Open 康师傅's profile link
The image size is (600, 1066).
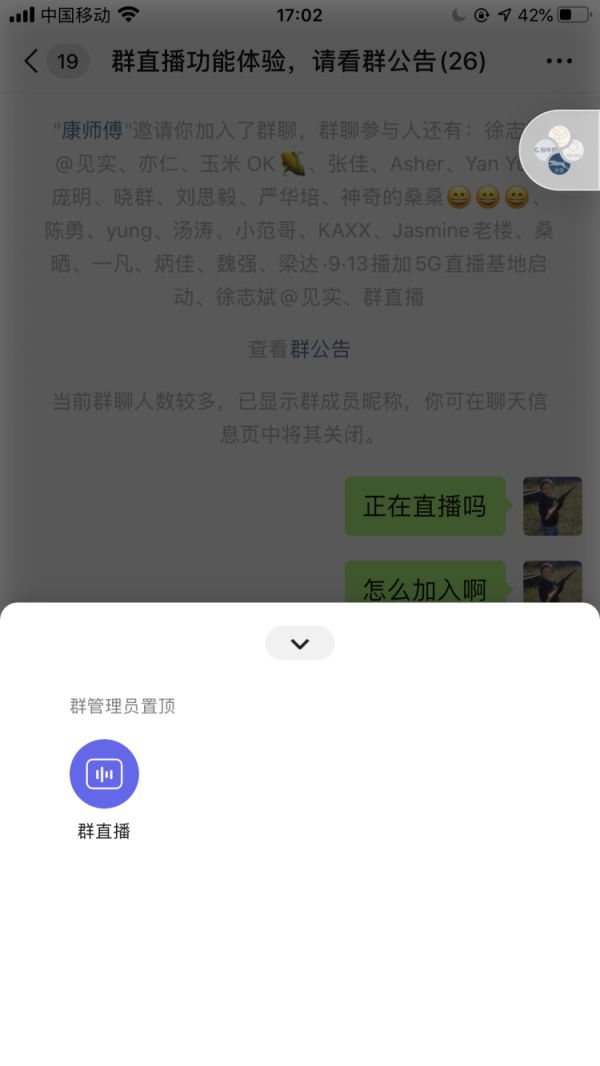pos(90,130)
